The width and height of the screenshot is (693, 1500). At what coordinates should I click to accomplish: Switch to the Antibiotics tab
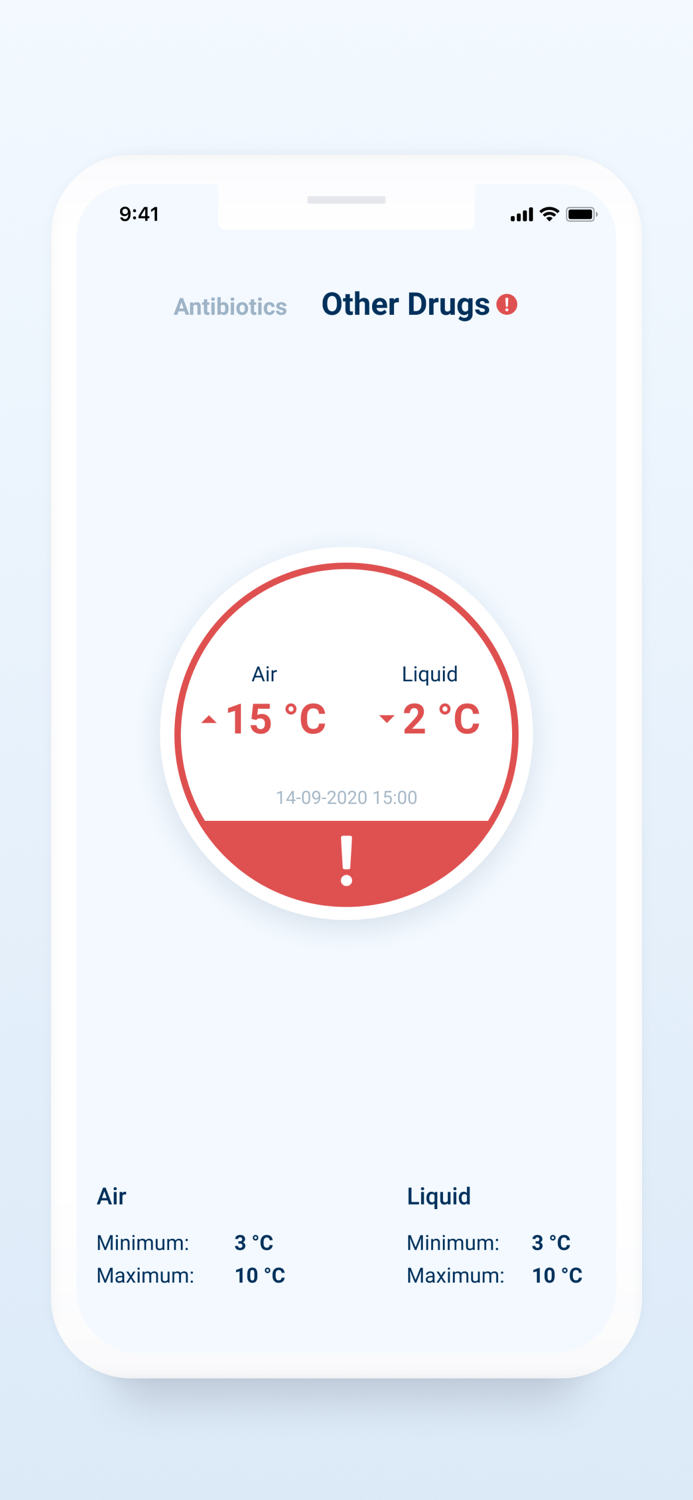[x=230, y=307]
